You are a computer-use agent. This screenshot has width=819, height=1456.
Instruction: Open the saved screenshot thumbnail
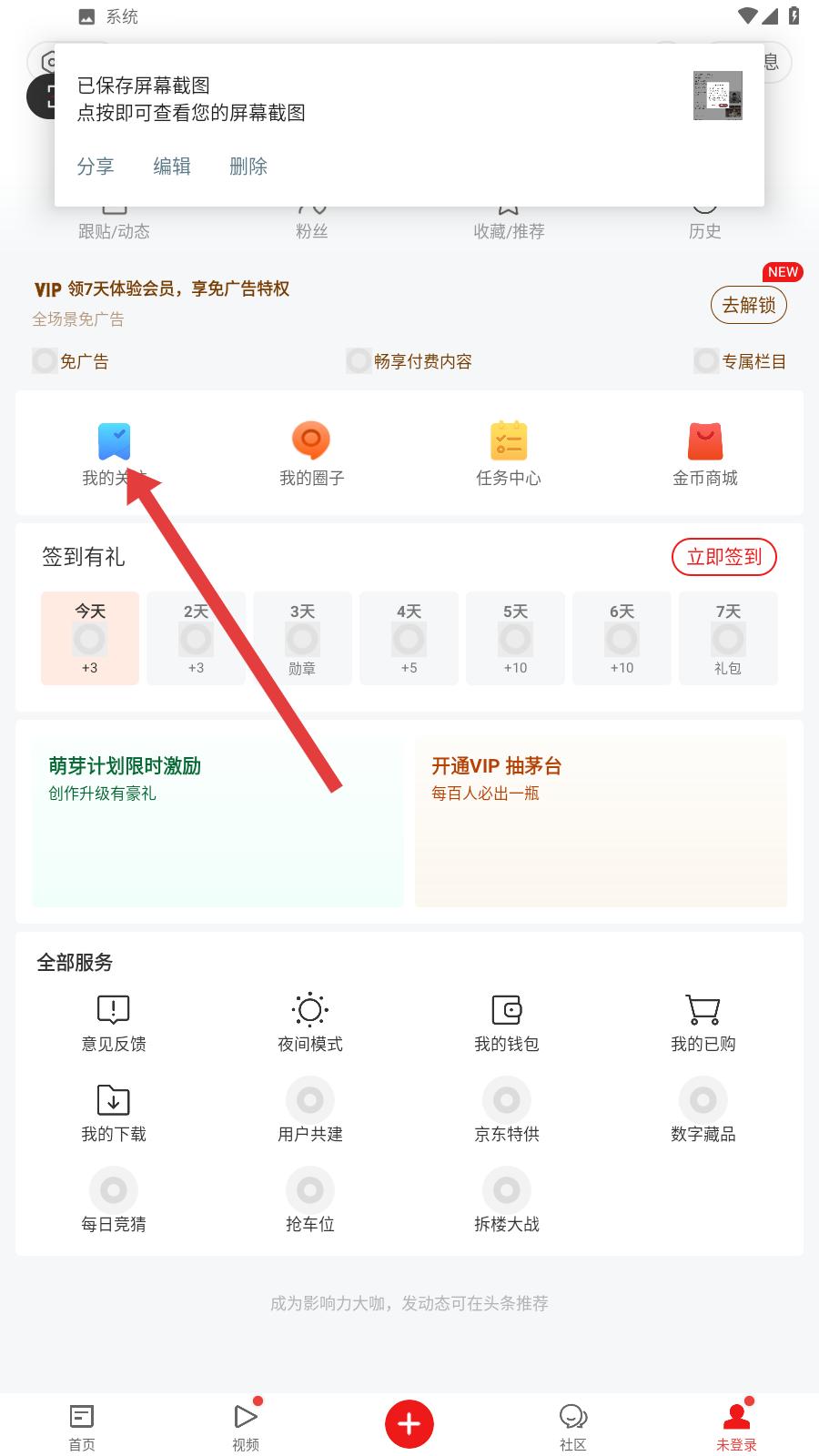click(x=717, y=96)
